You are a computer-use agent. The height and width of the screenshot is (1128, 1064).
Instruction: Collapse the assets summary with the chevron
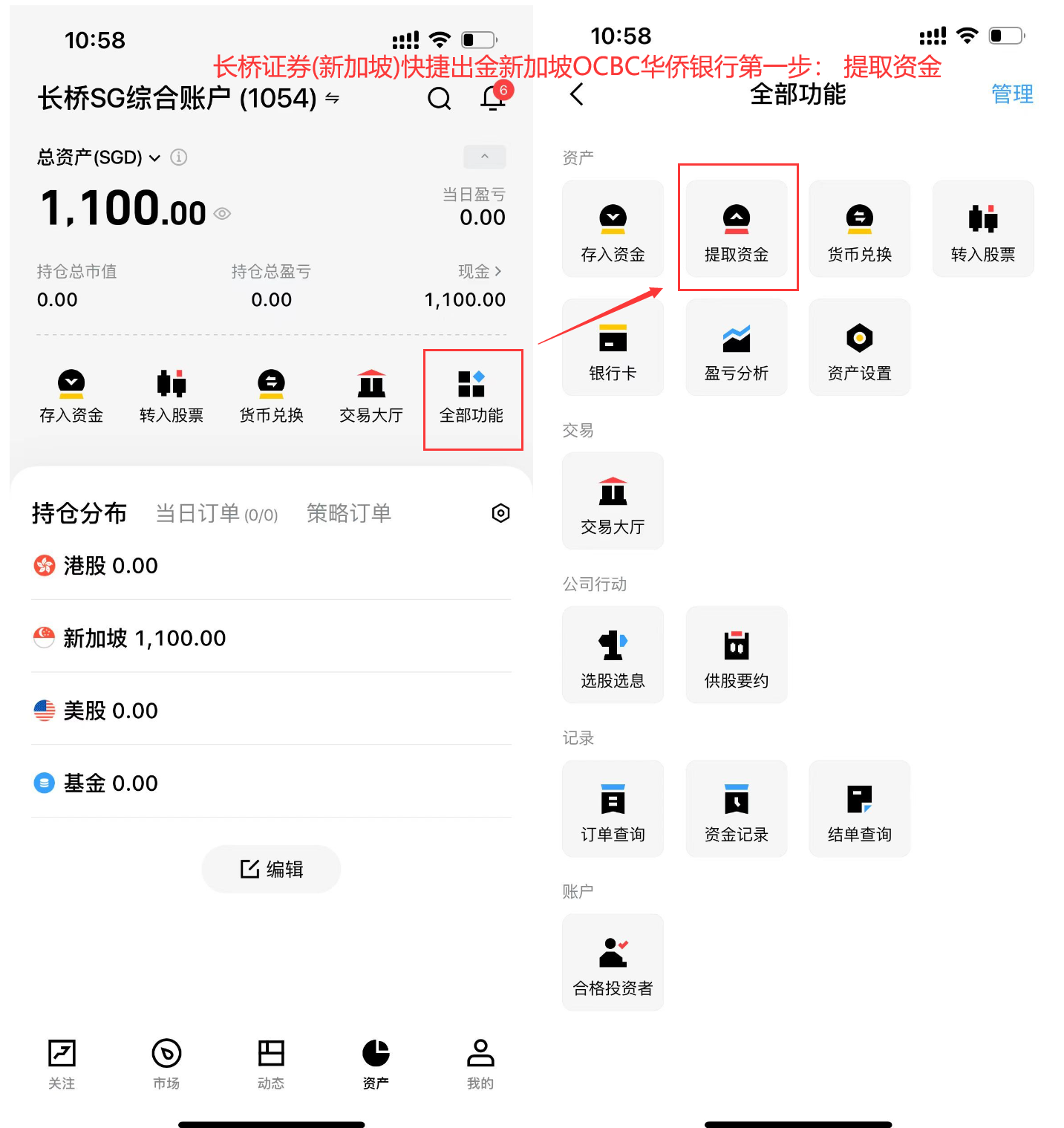tap(484, 157)
